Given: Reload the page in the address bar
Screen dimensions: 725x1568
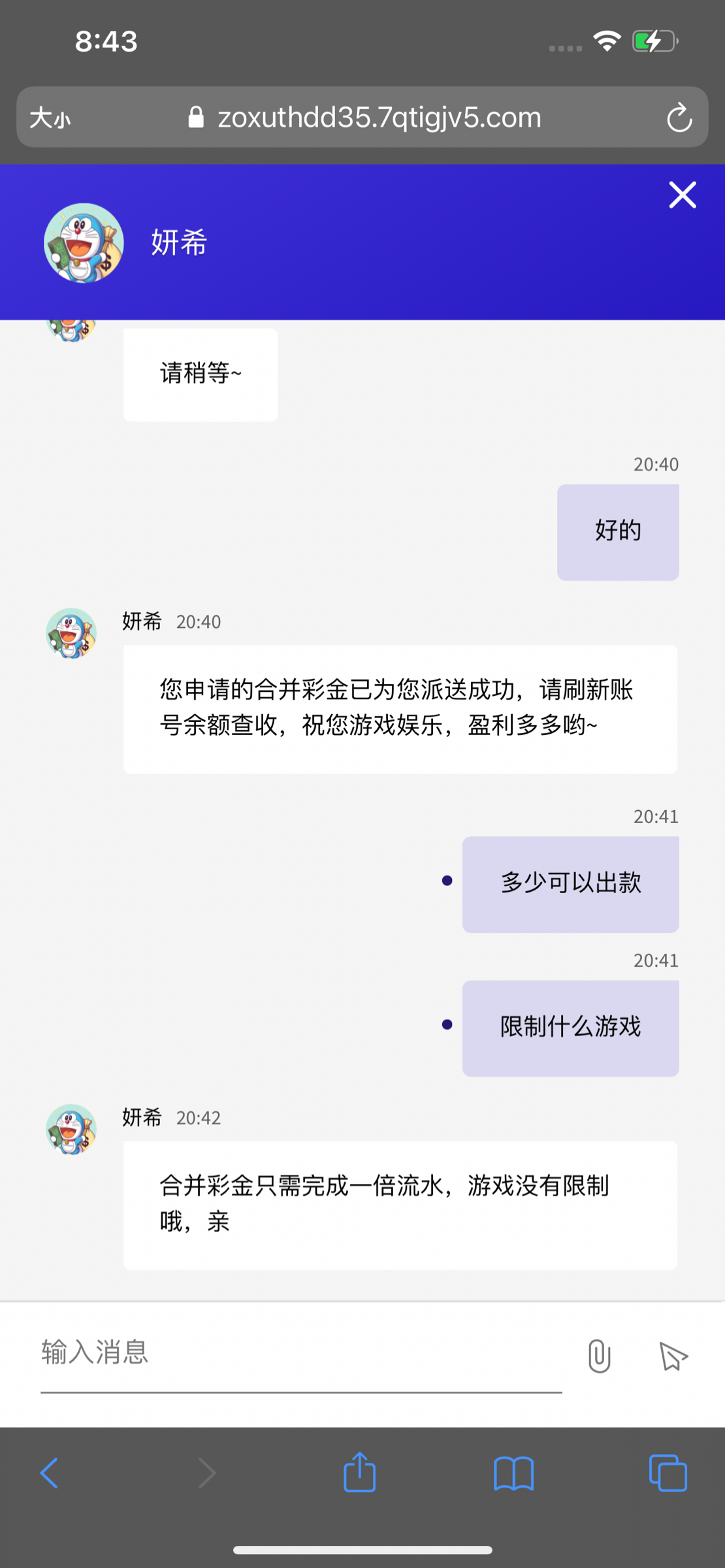Looking at the screenshot, I should click(679, 118).
